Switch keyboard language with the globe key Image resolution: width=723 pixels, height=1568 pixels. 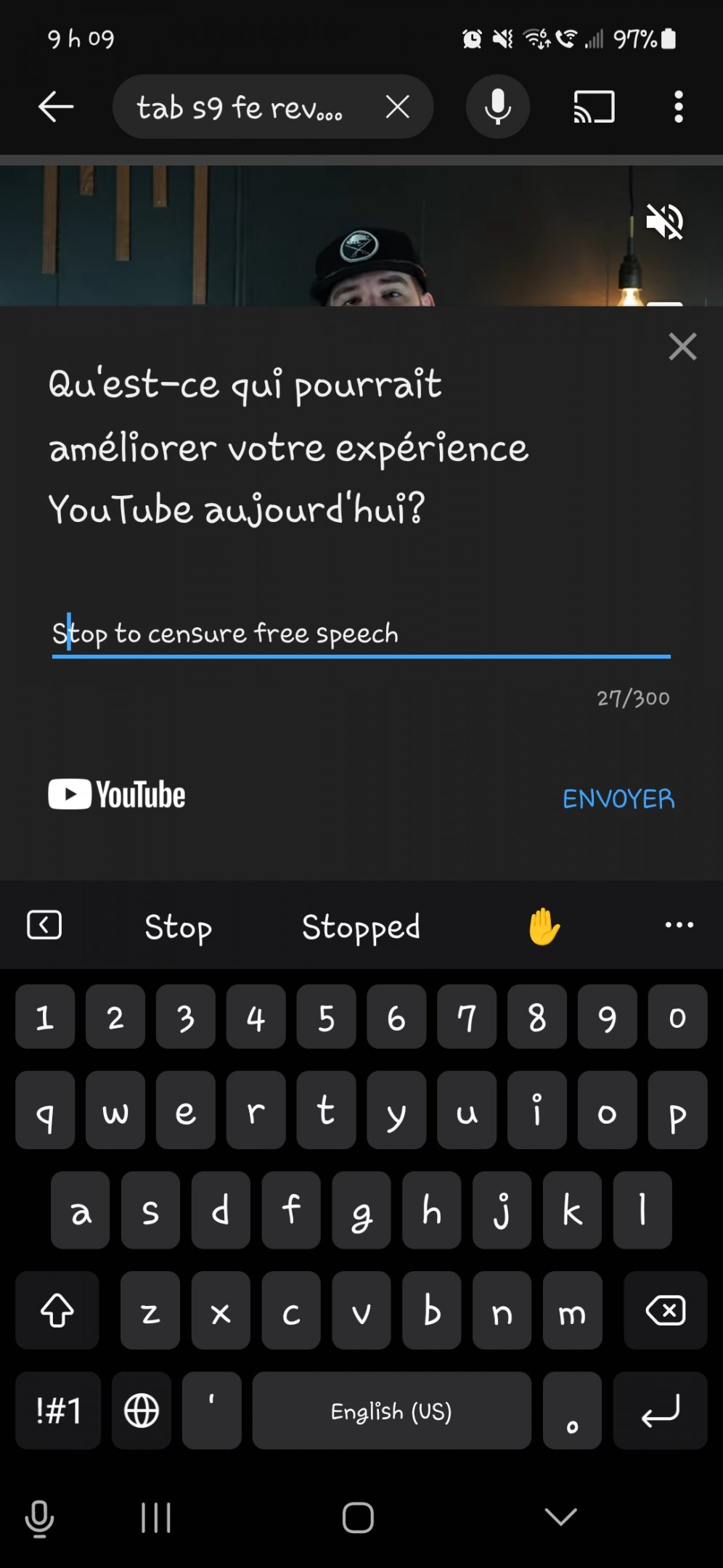[x=142, y=1410]
